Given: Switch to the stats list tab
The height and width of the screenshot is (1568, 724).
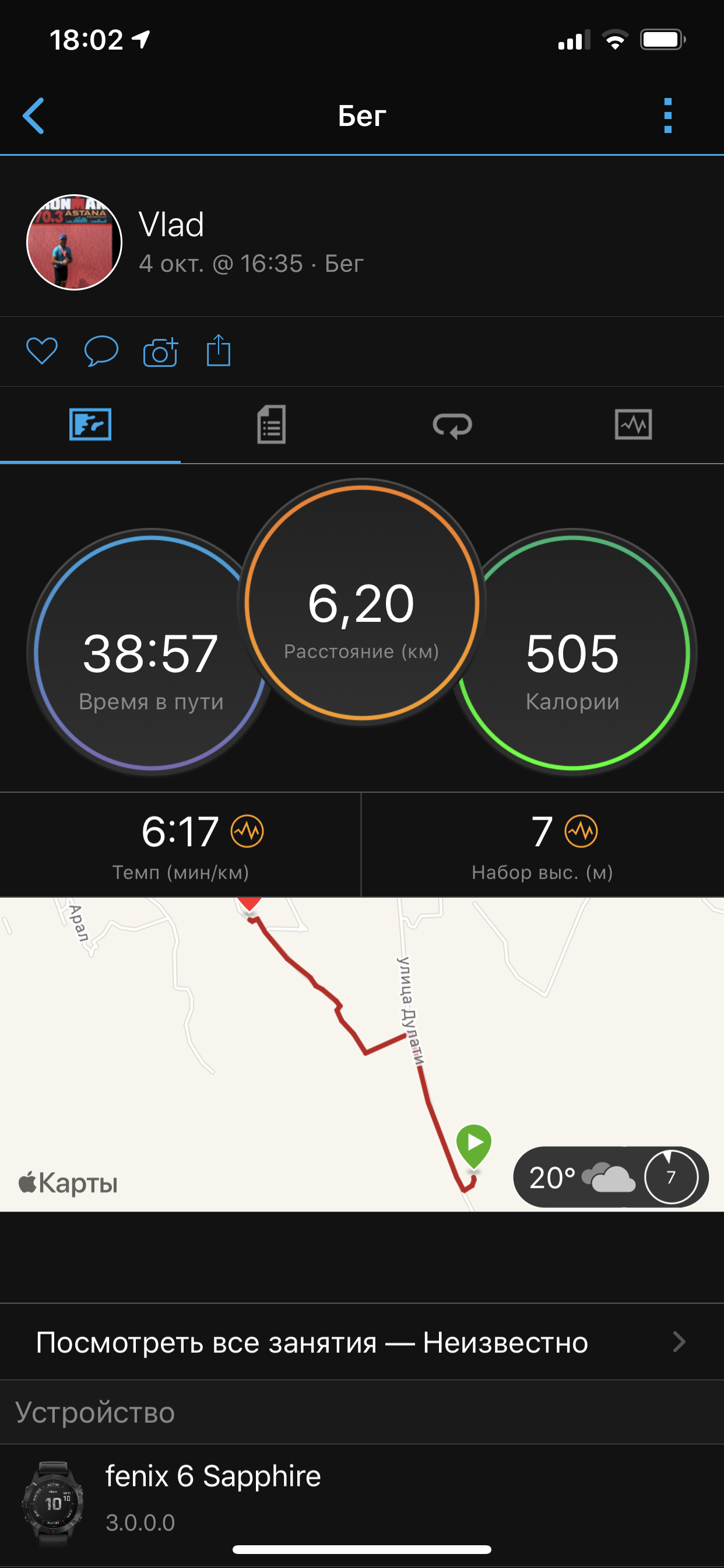Looking at the screenshot, I should (x=271, y=425).
